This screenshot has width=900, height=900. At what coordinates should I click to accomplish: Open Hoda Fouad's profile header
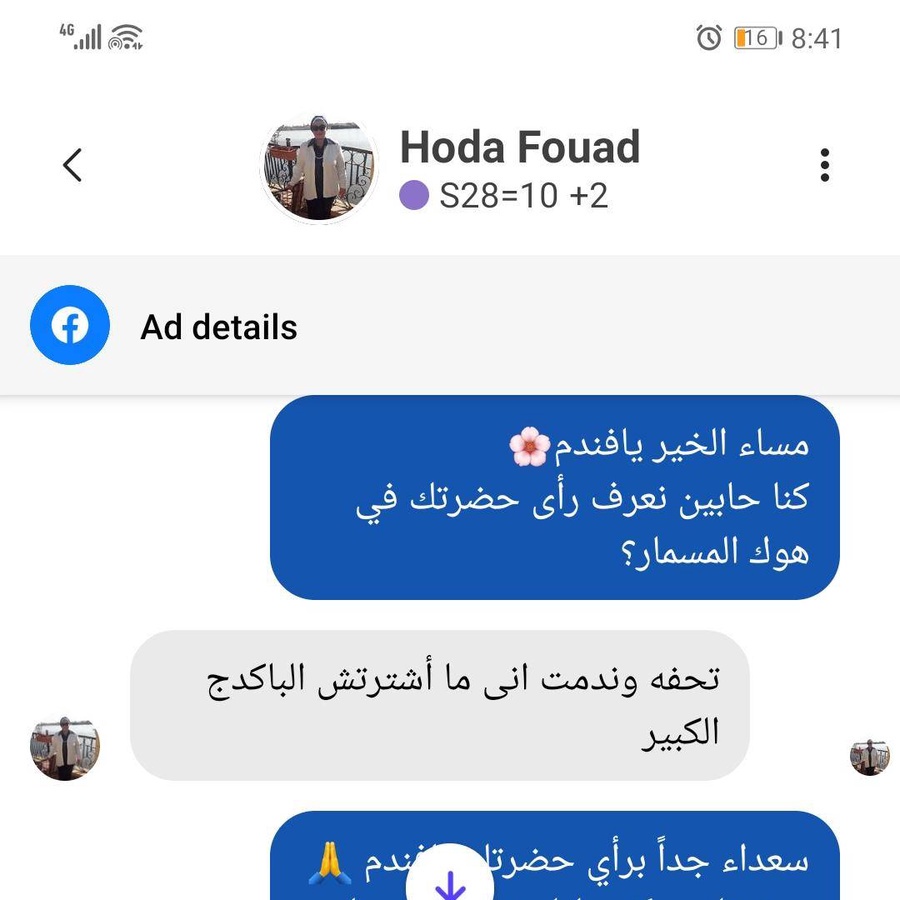click(519, 166)
